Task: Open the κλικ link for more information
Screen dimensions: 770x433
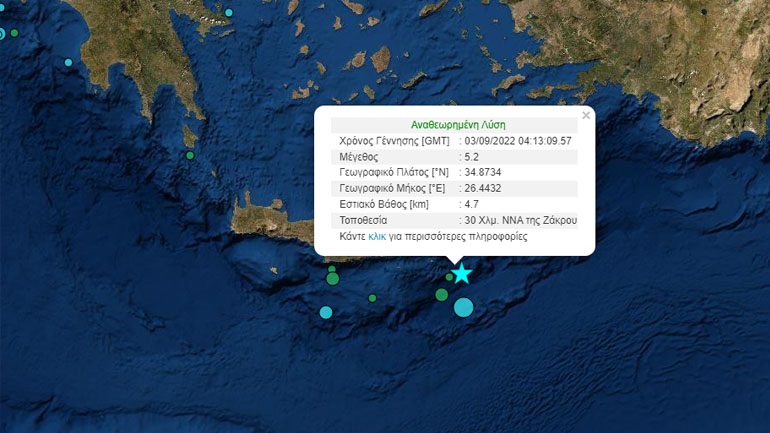Action: [377, 237]
